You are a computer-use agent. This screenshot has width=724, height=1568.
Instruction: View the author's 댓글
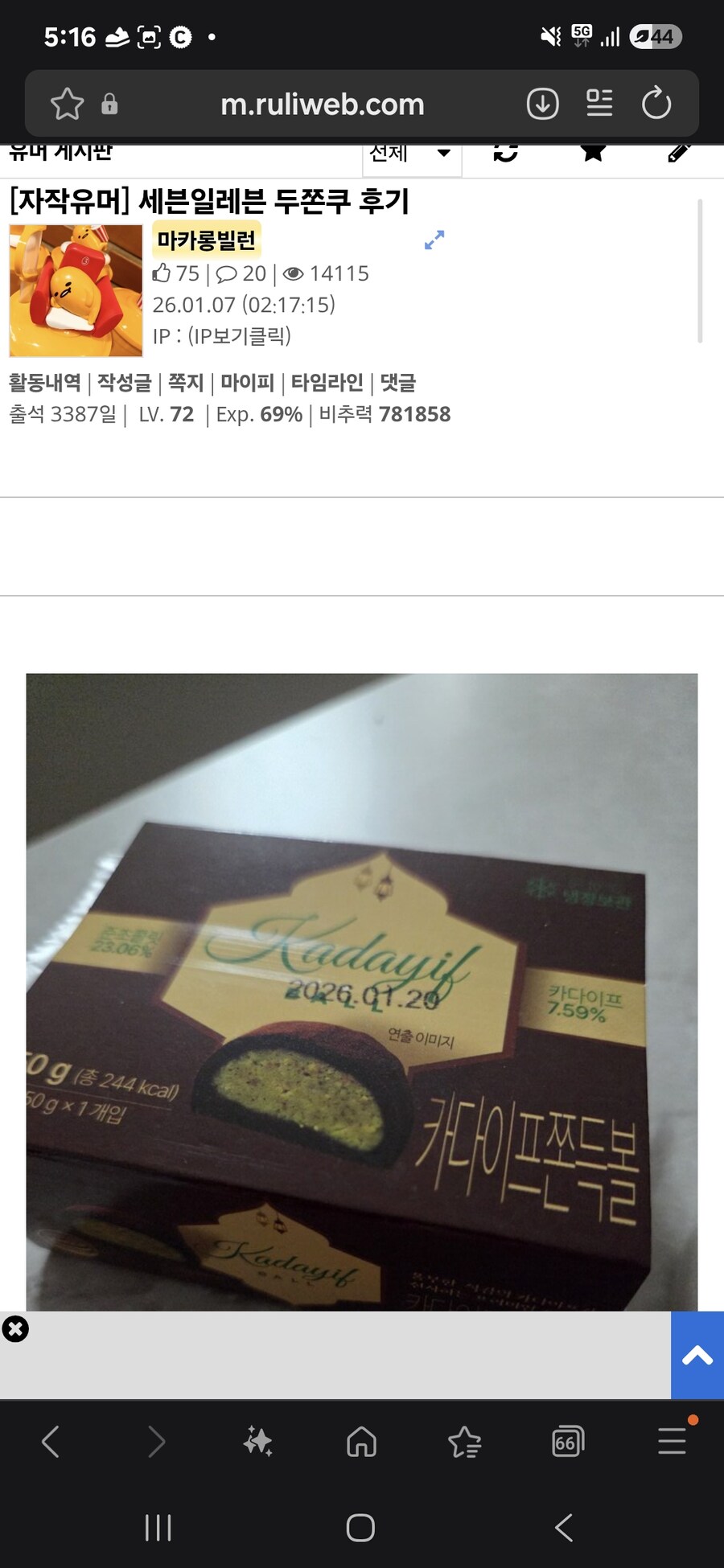pyautogui.click(x=397, y=383)
